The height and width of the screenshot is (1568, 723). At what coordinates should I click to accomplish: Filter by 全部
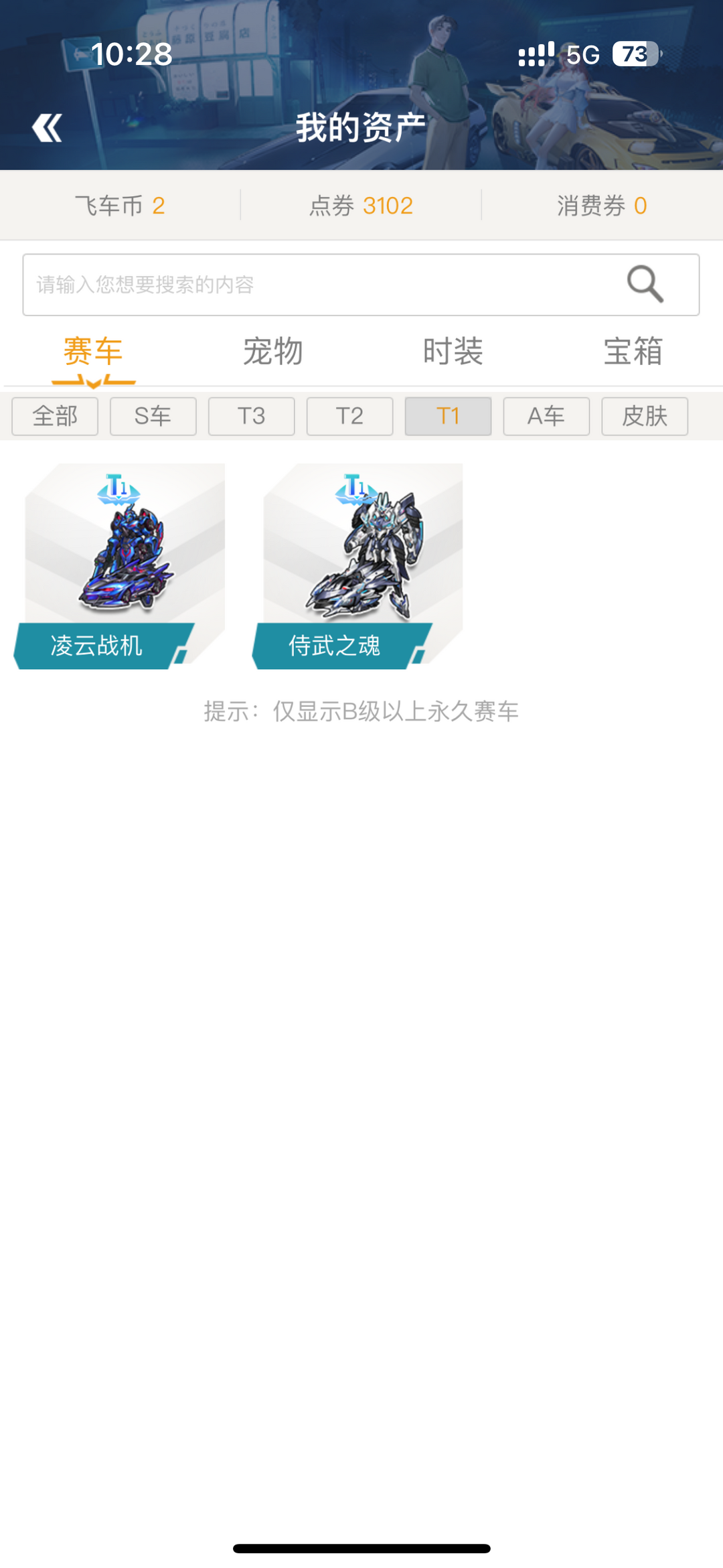55,416
